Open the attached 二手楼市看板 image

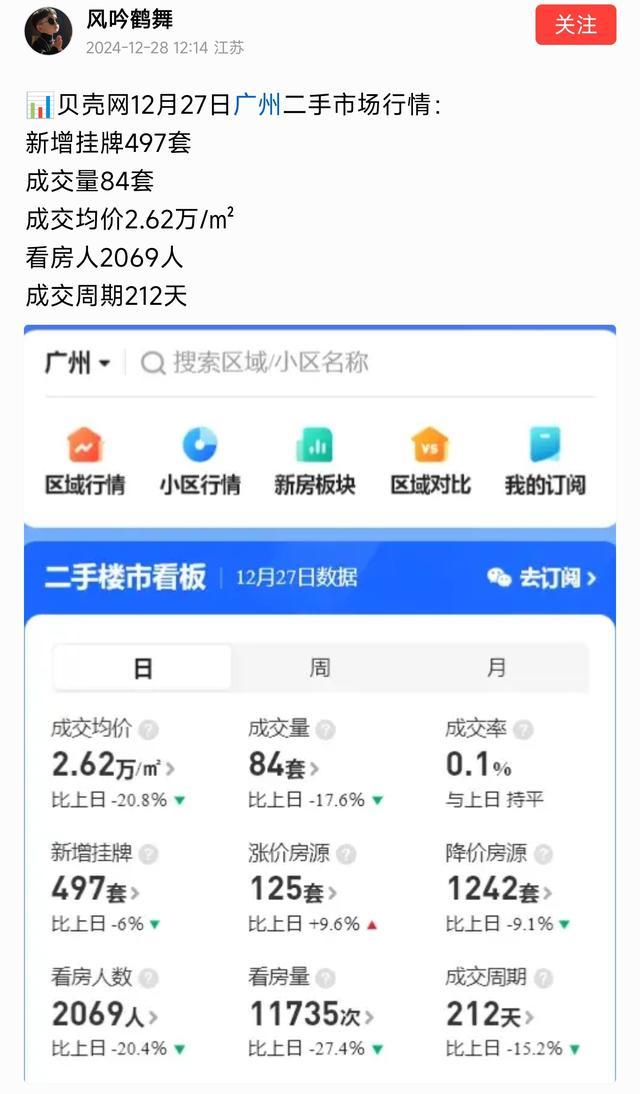[320, 703]
